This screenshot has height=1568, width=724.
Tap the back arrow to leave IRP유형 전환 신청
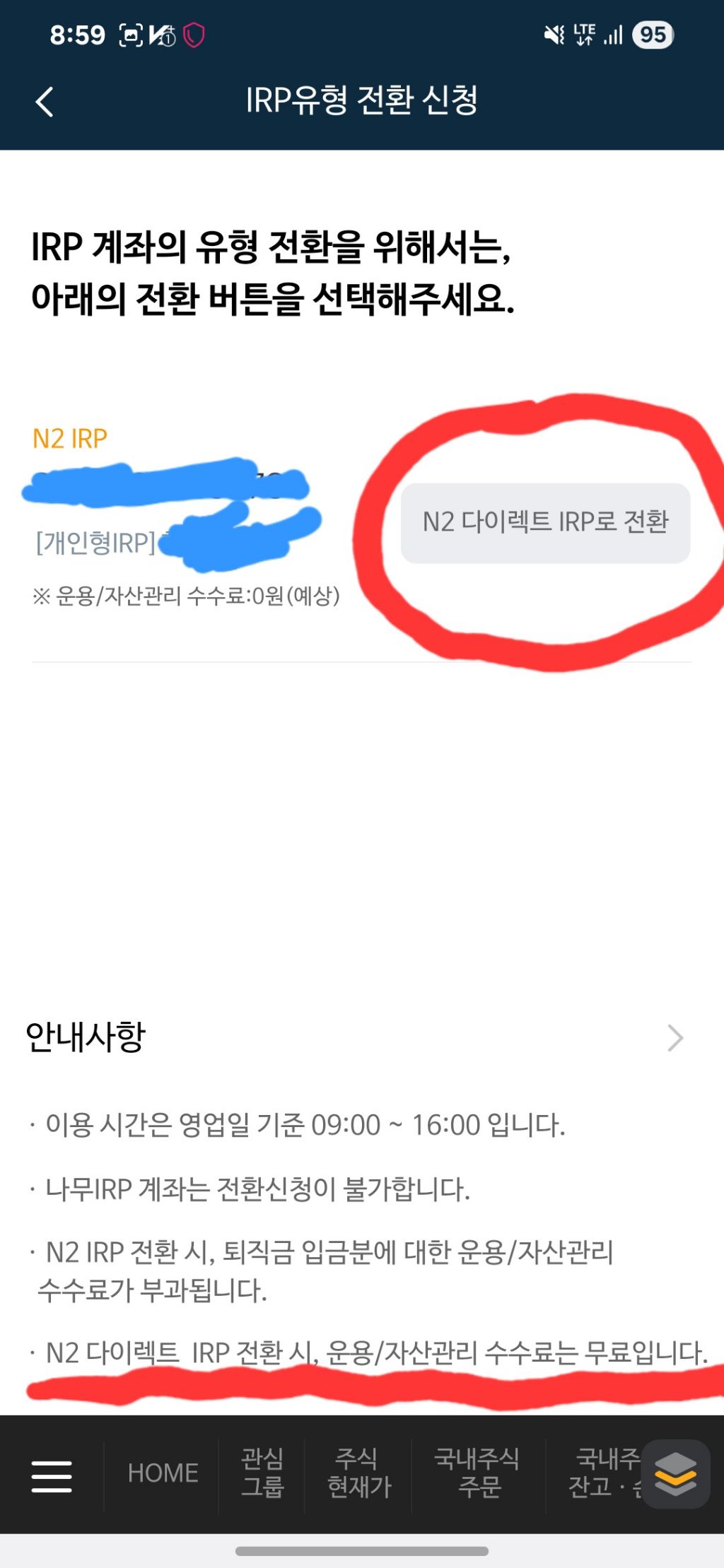coord(45,102)
